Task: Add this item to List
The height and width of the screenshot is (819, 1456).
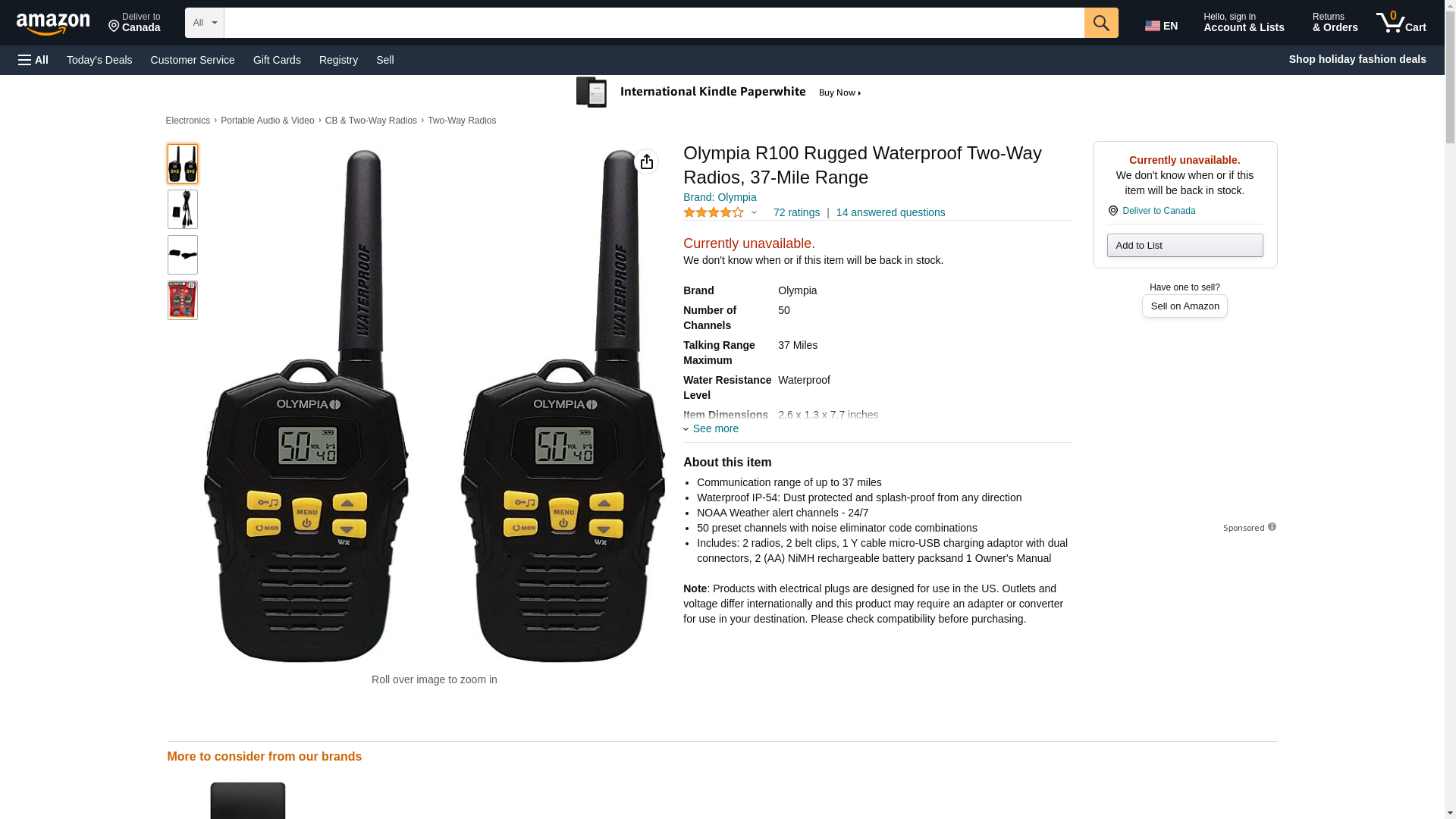Action: pos(1184,245)
